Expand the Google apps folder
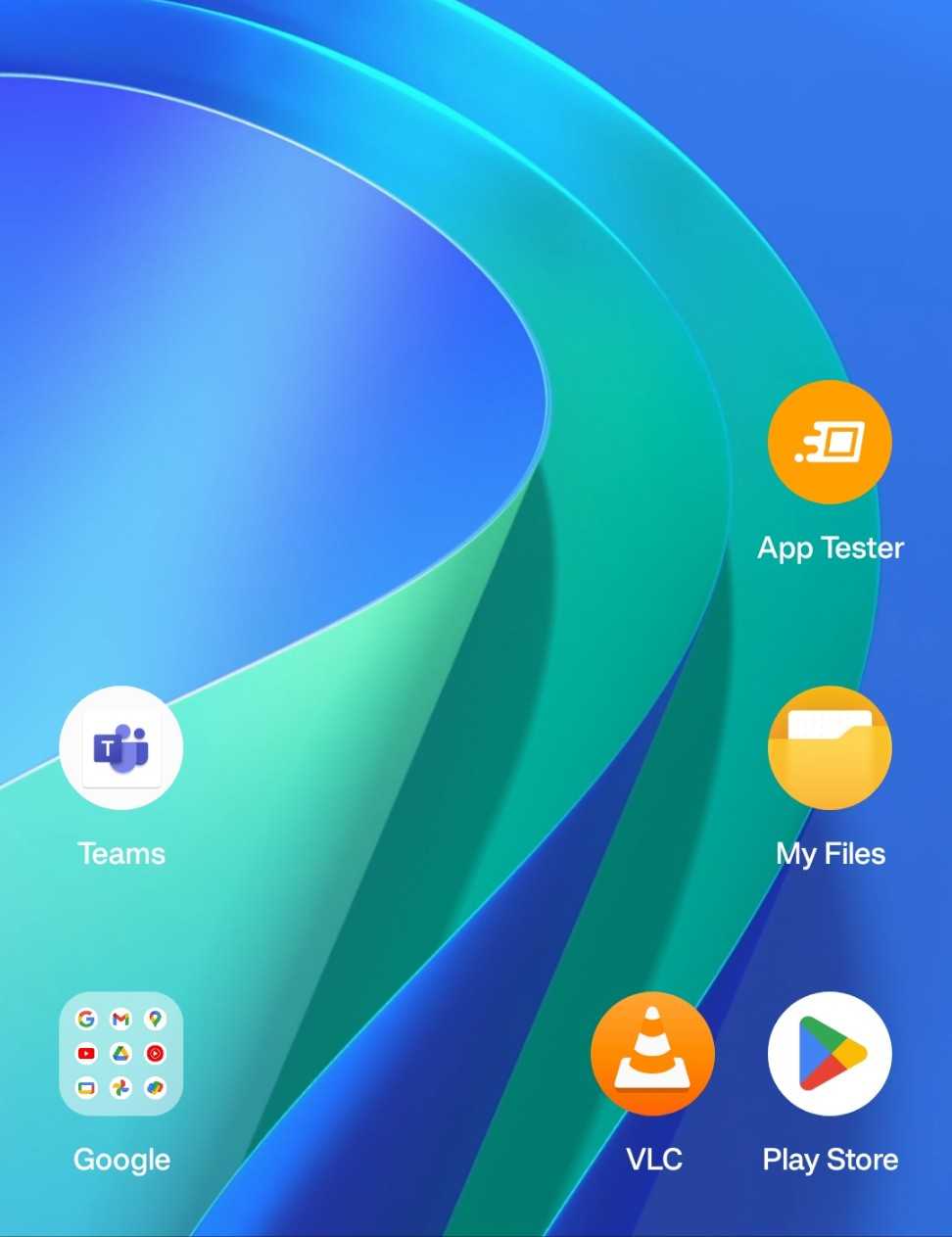The height and width of the screenshot is (1237, 952). pyautogui.click(x=121, y=1054)
